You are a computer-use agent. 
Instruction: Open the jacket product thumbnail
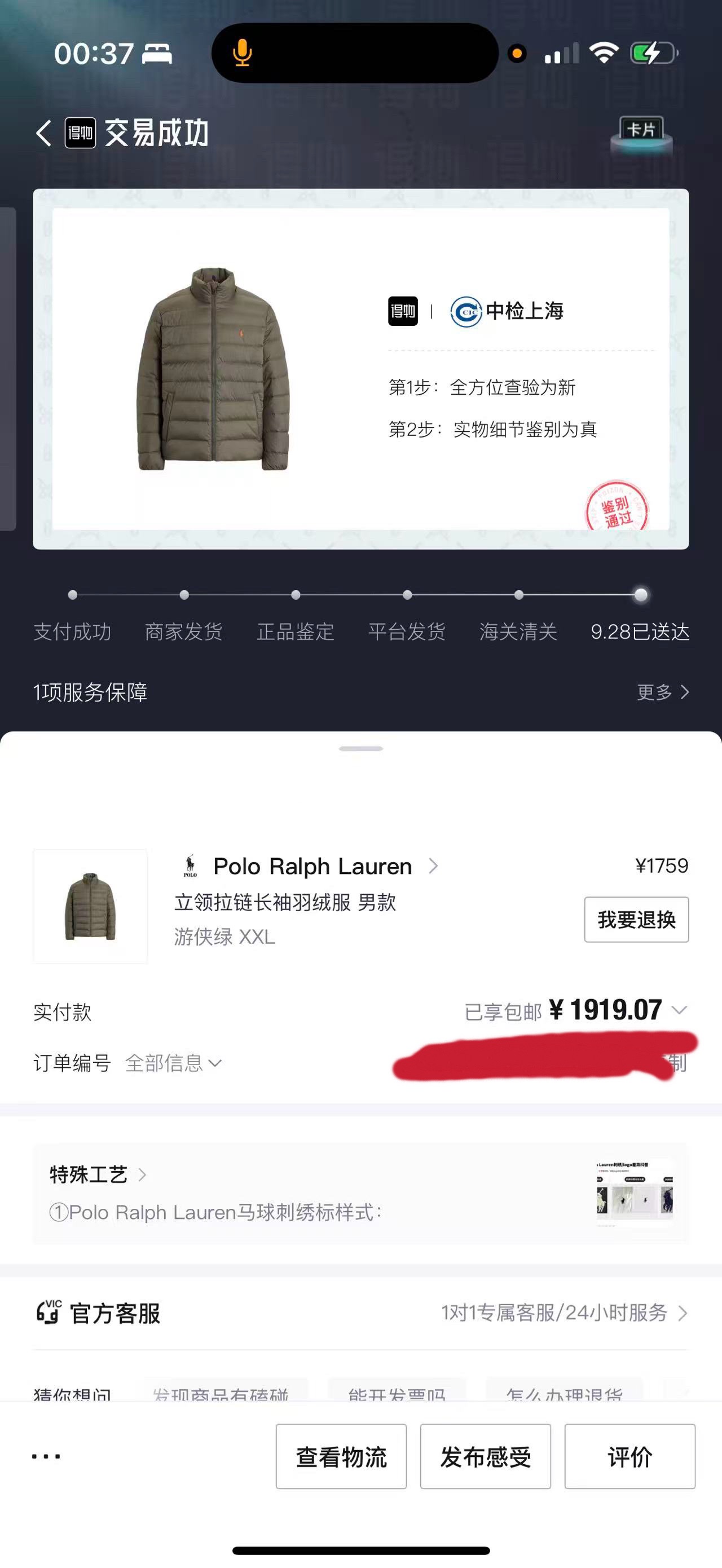click(x=90, y=906)
